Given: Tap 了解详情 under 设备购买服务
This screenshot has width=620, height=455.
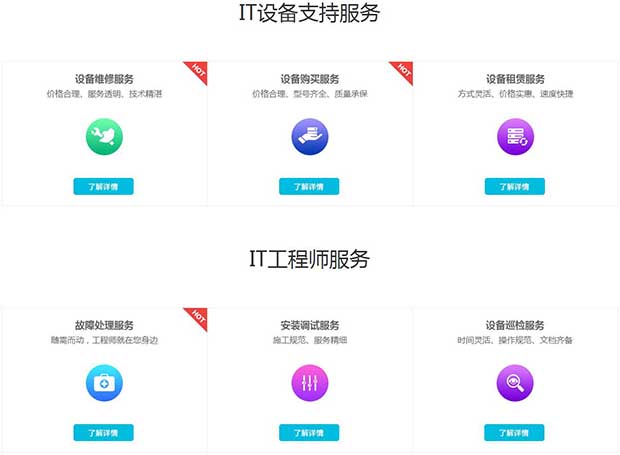Looking at the screenshot, I should [309, 186].
